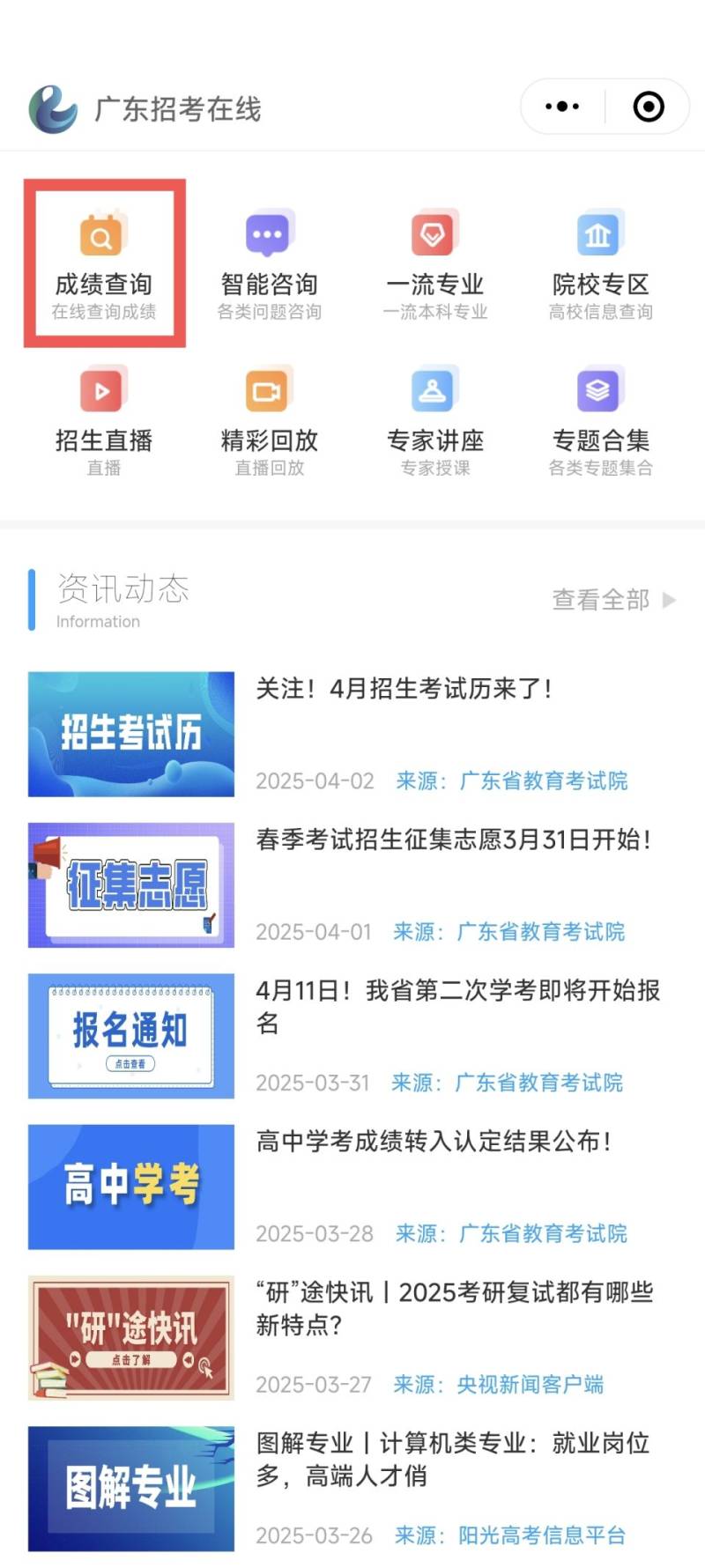The image size is (705, 1568).
Task: Open the mini program's three-dot menu
Action: click(562, 107)
